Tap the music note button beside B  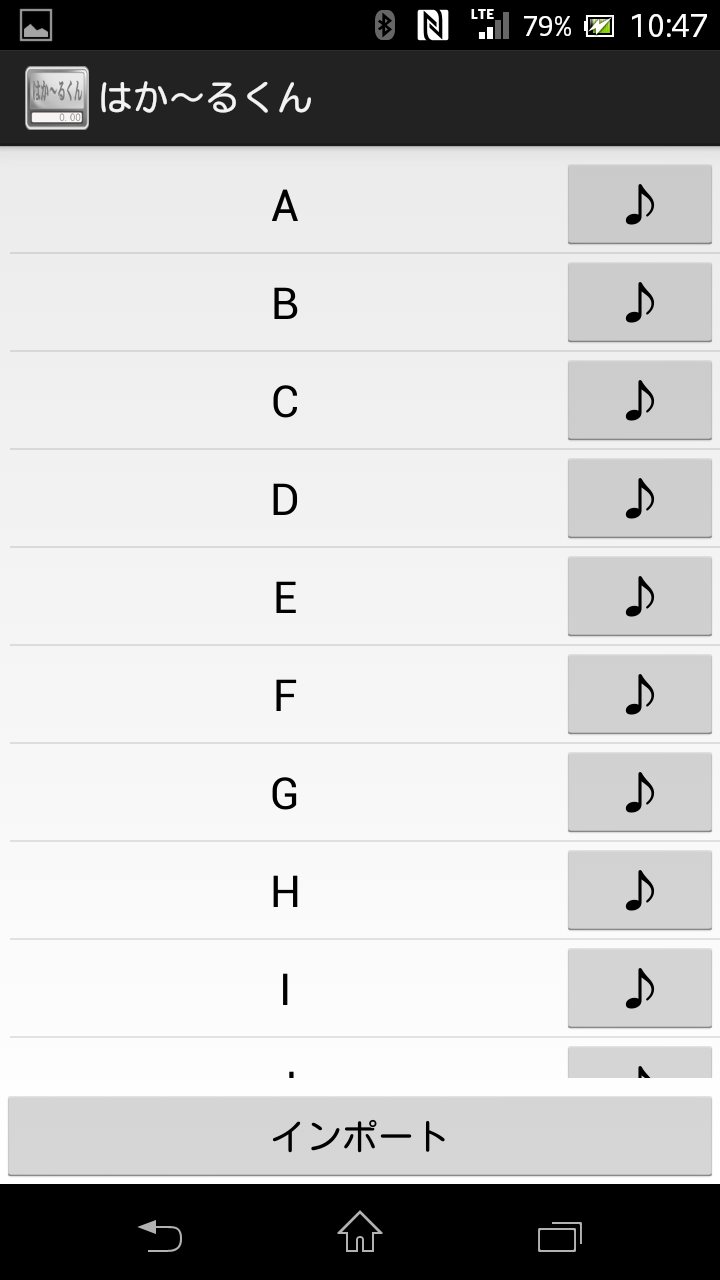[639, 302]
